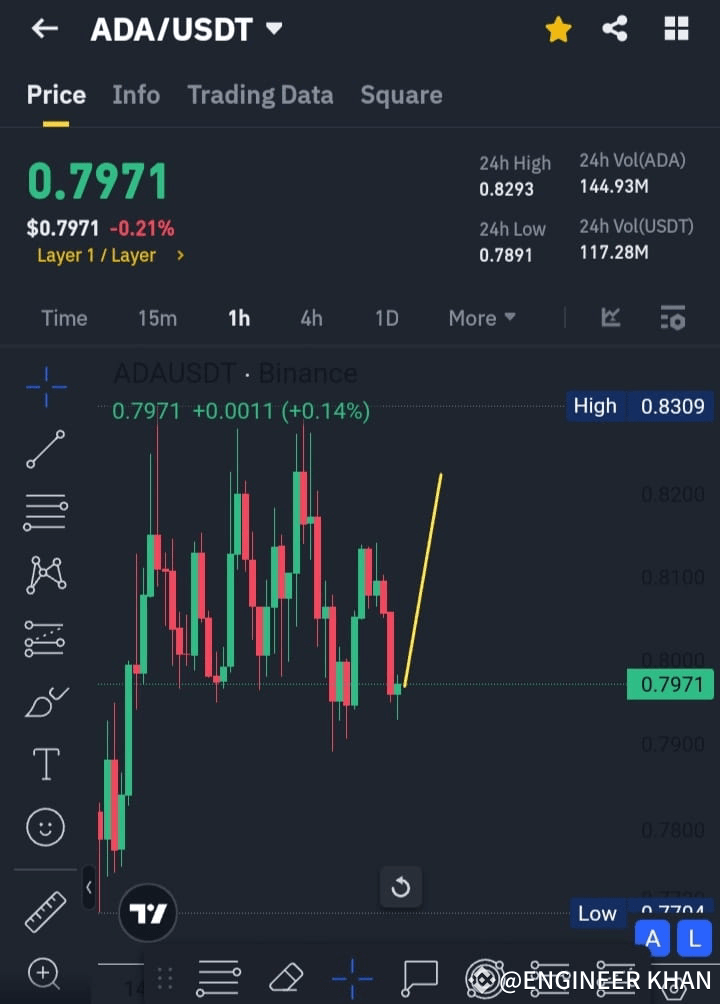Enable auto scale with the A button
This screenshot has width=720, height=1004.
point(652,938)
